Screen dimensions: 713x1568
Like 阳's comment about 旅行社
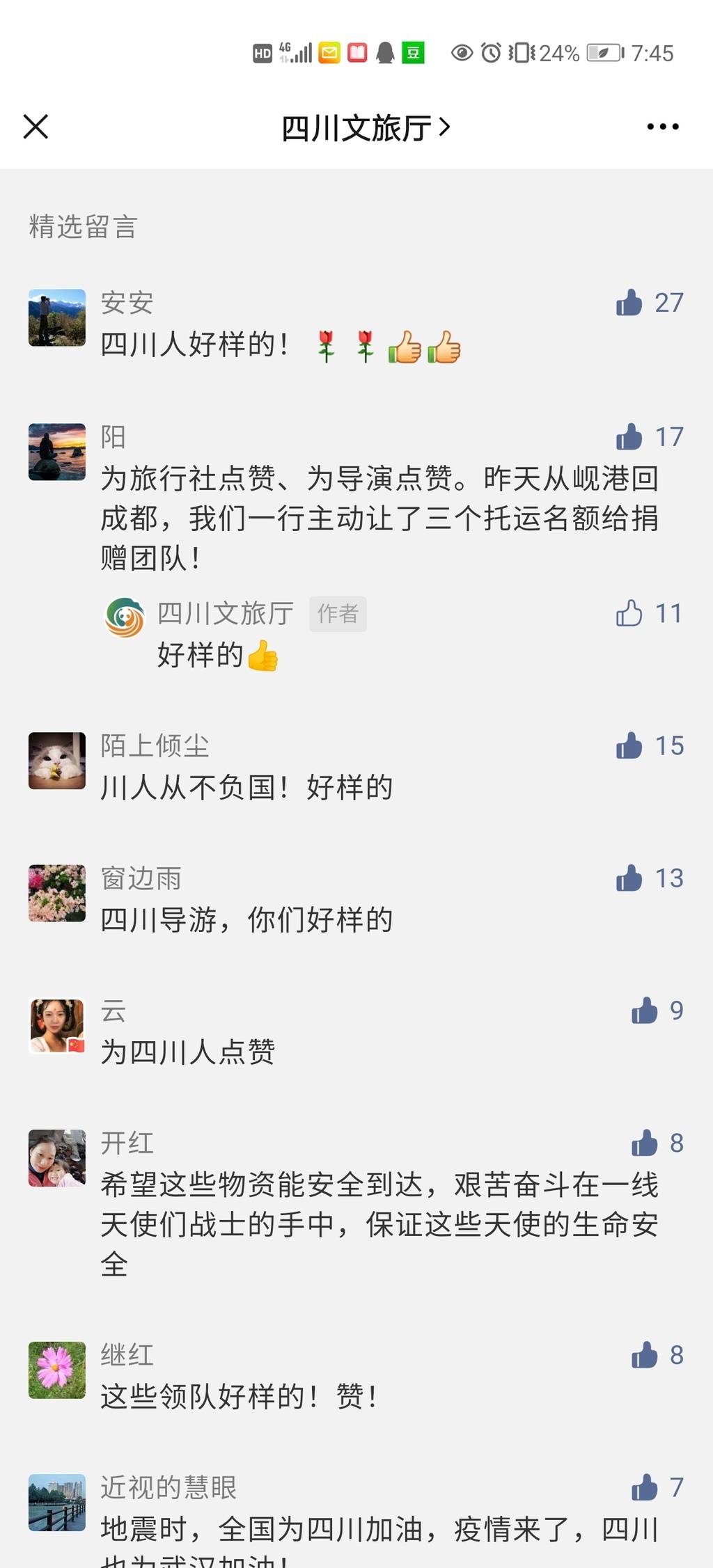(629, 437)
